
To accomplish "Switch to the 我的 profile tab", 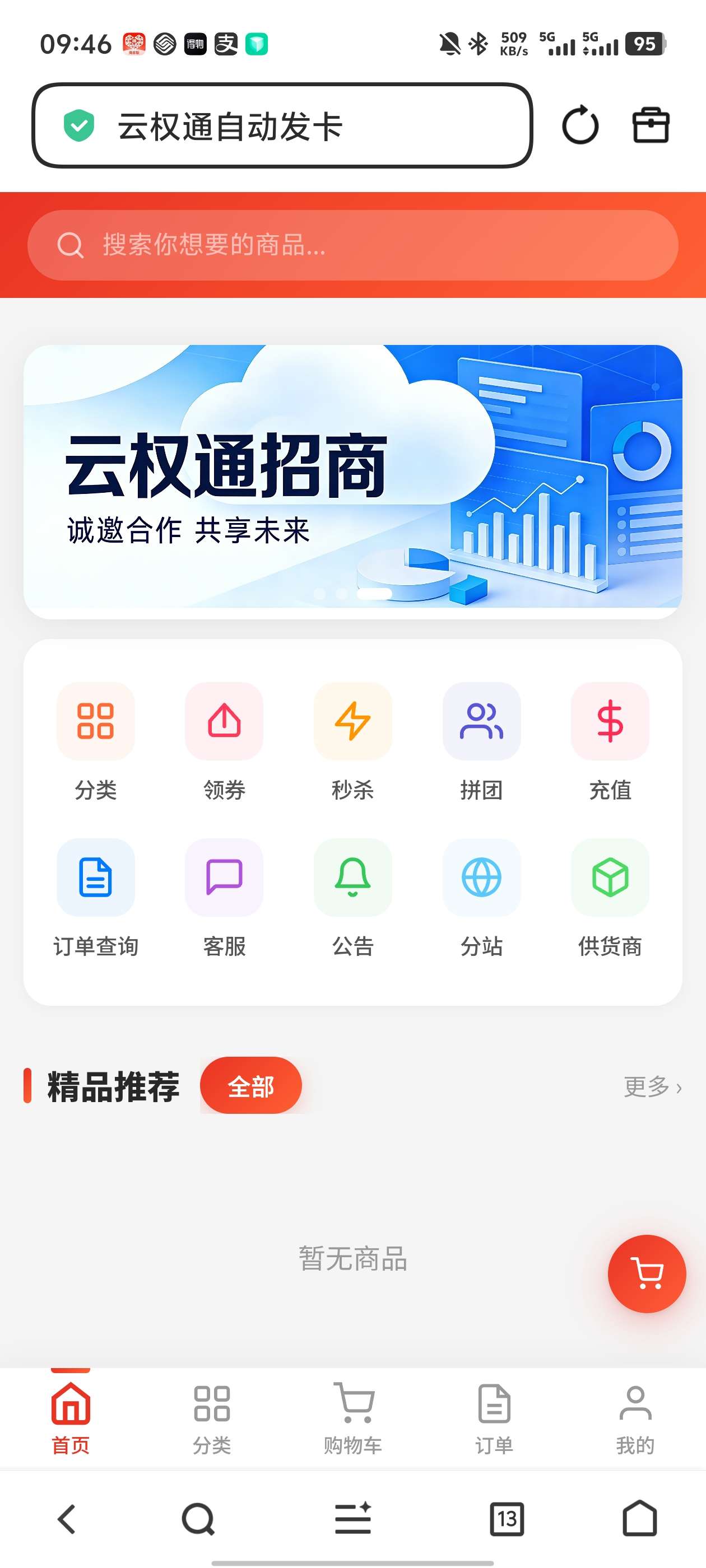I will [x=635, y=1418].
